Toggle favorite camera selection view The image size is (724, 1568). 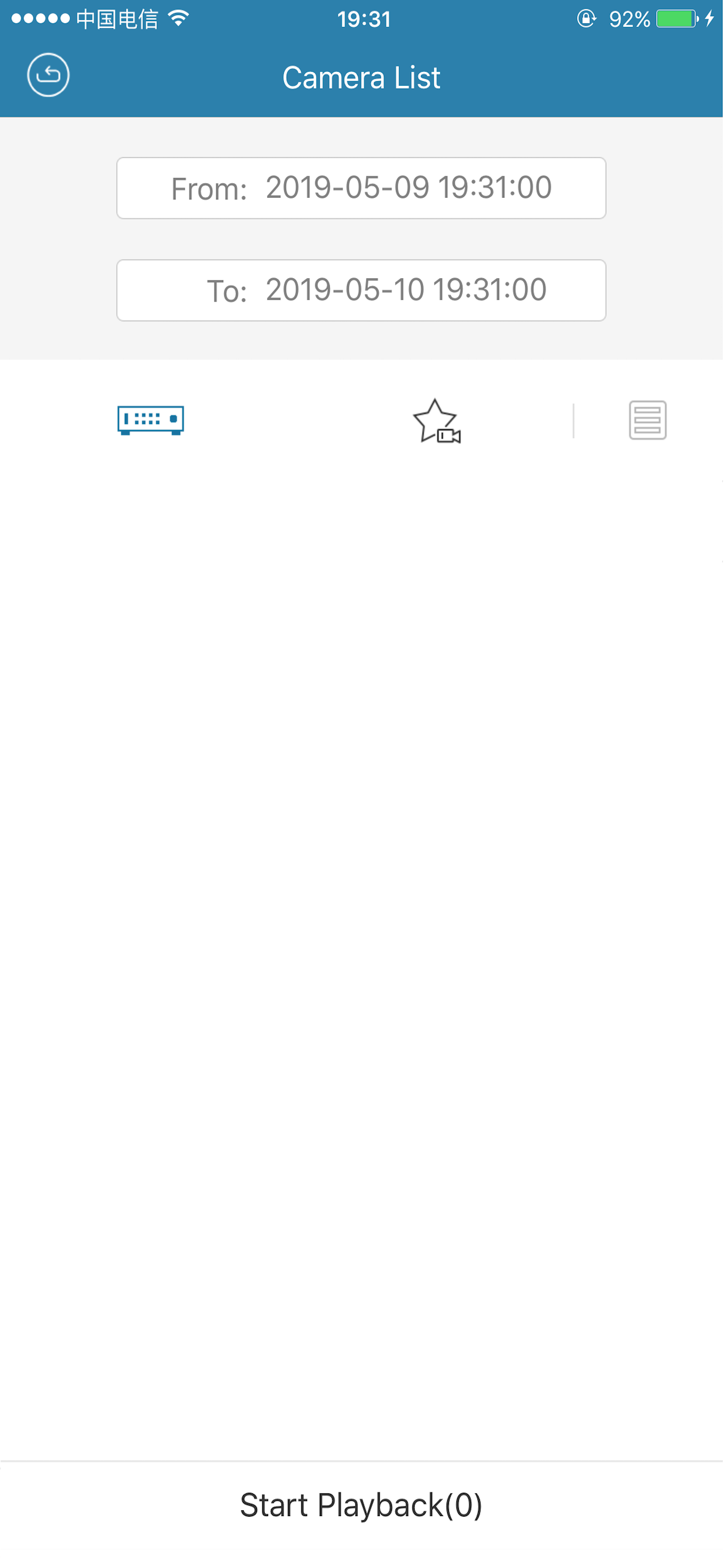pos(437,419)
